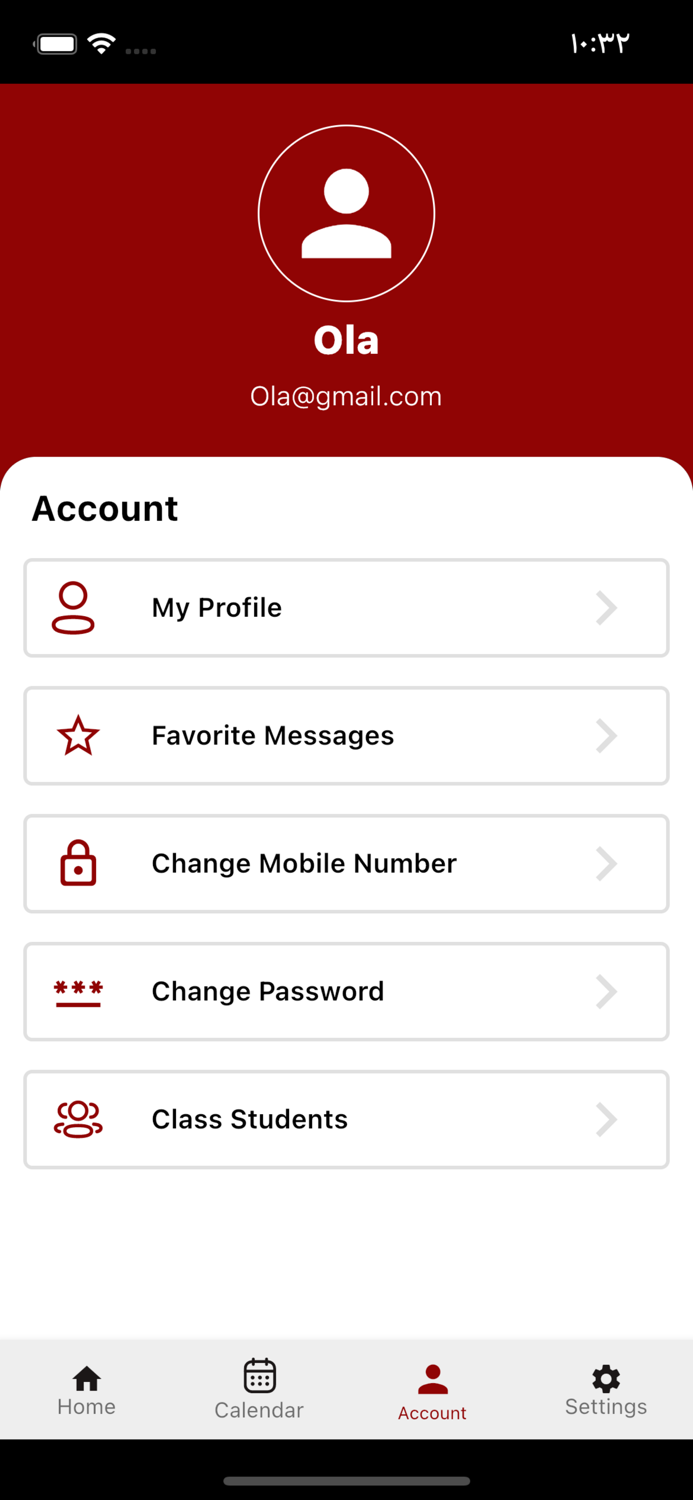This screenshot has width=693, height=1500.
Task: Open My Profile
Action: (346, 608)
